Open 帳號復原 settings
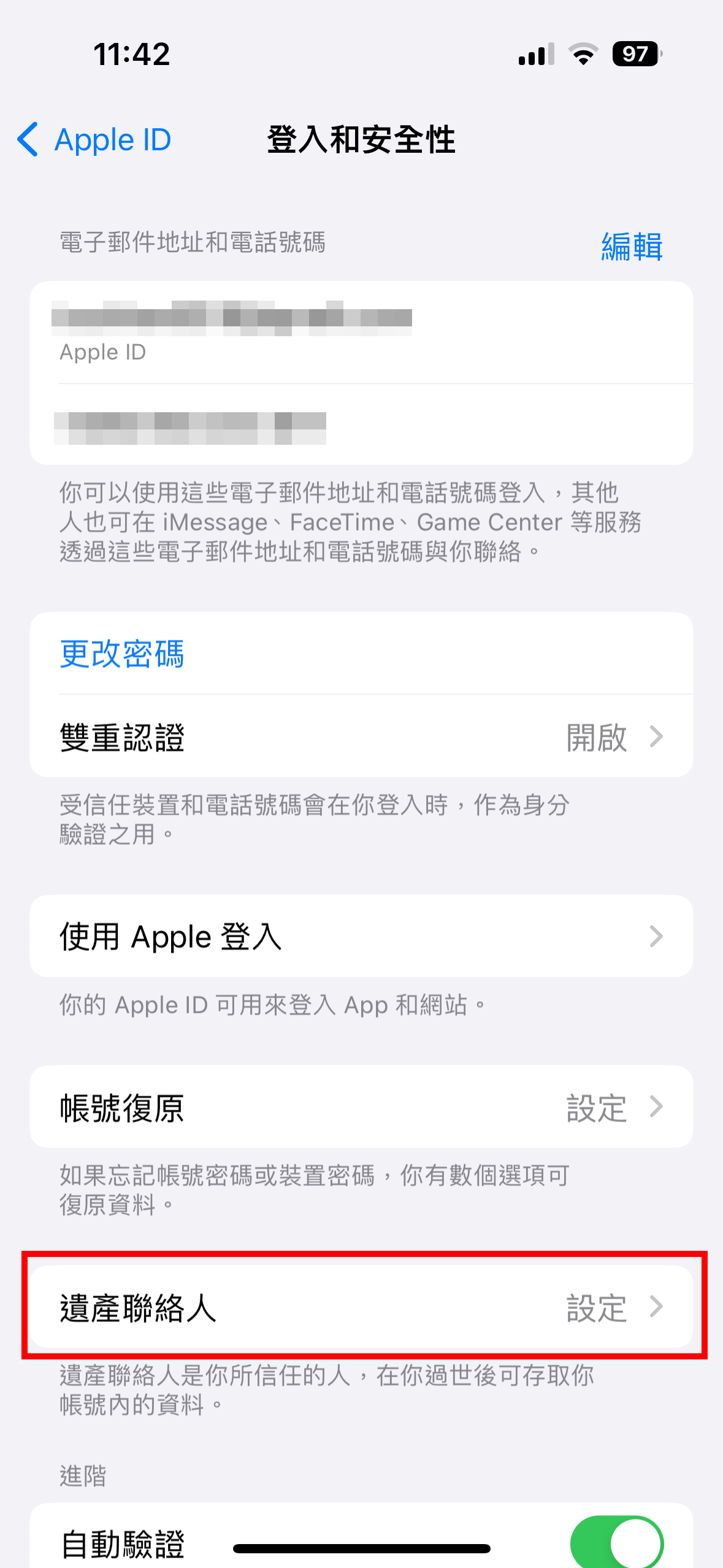This screenshot has width=723, height=1568. pyautogui.click(x=361, y=1107)
